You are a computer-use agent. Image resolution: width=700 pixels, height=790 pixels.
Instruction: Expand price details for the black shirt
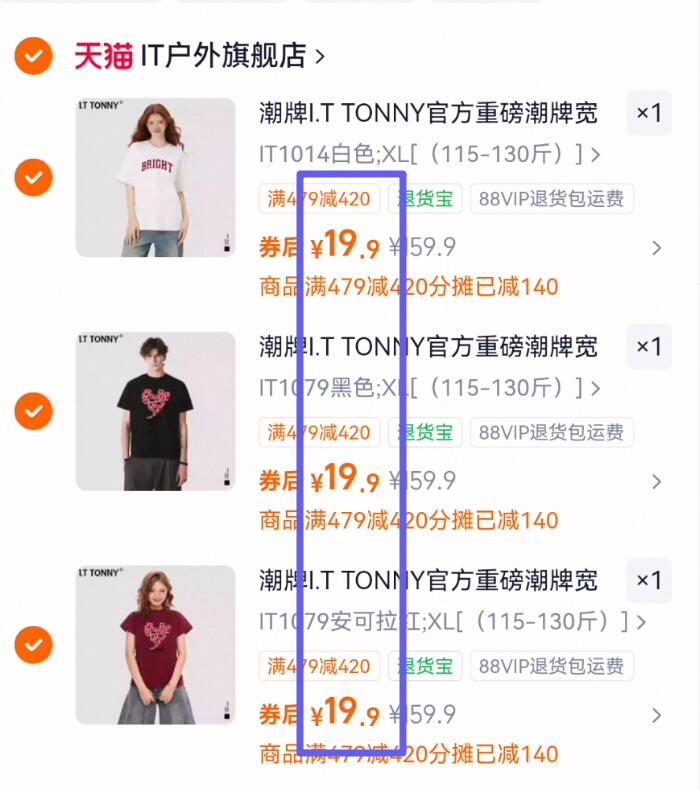tap(656, 482)
